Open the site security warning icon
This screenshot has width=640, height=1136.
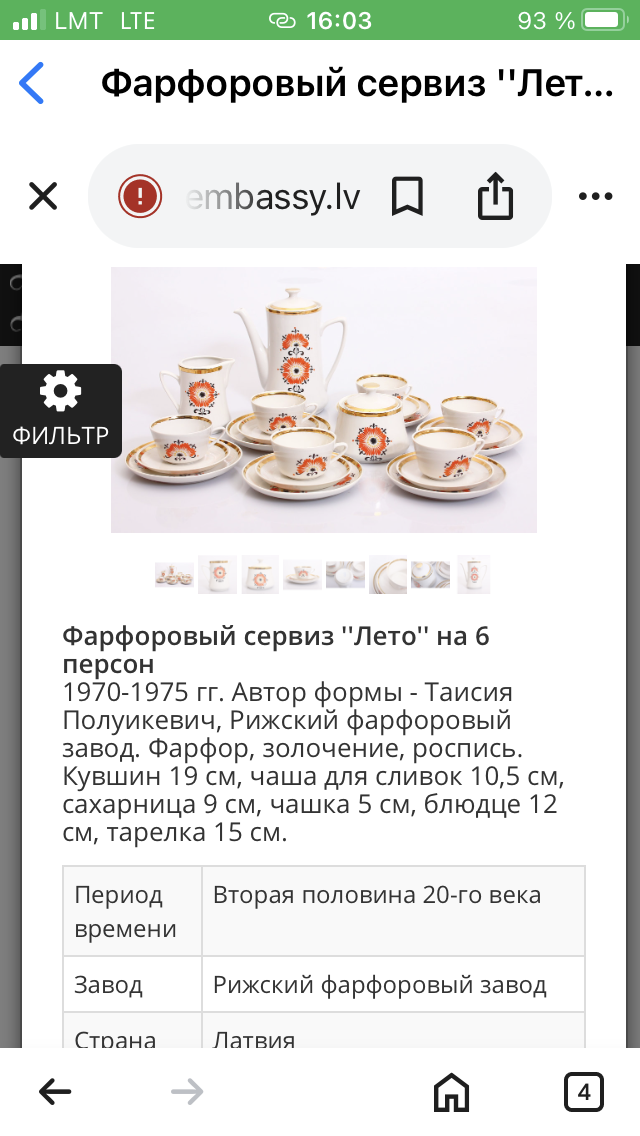[x=140, y=196]
